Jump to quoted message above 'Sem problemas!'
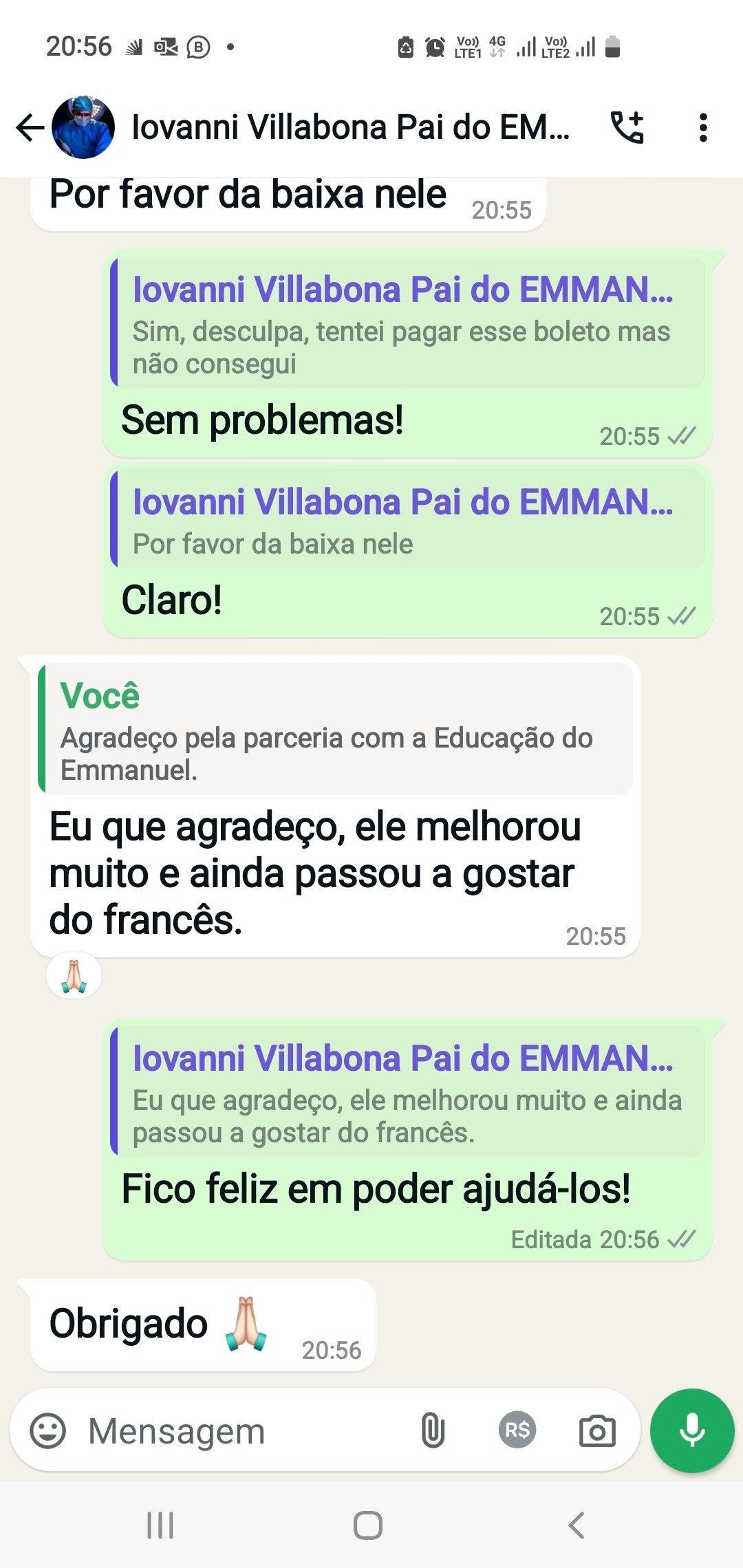743x1568 pixels. coord(407,323)
